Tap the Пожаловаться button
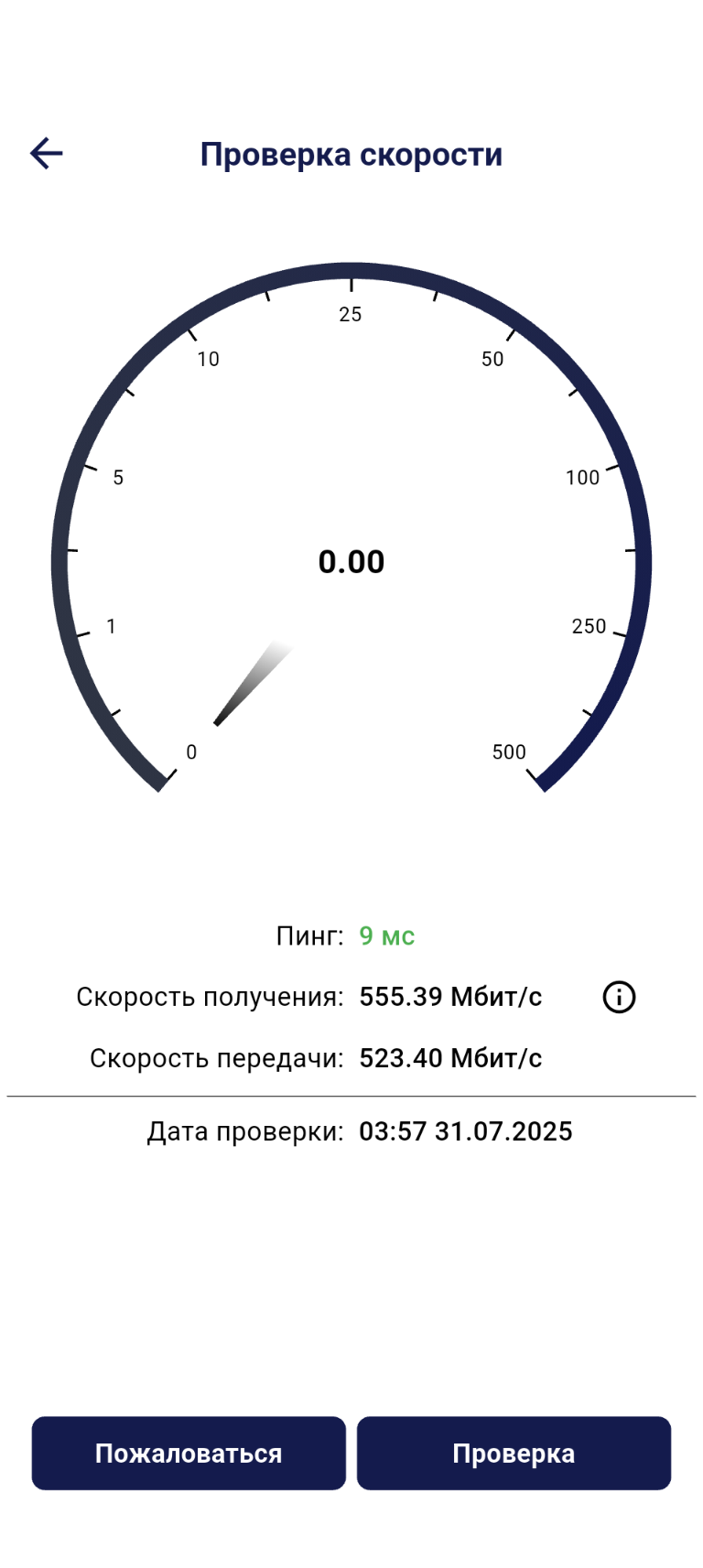The height and width of the screenshot is (1568, 703). tap(189, 1453)
